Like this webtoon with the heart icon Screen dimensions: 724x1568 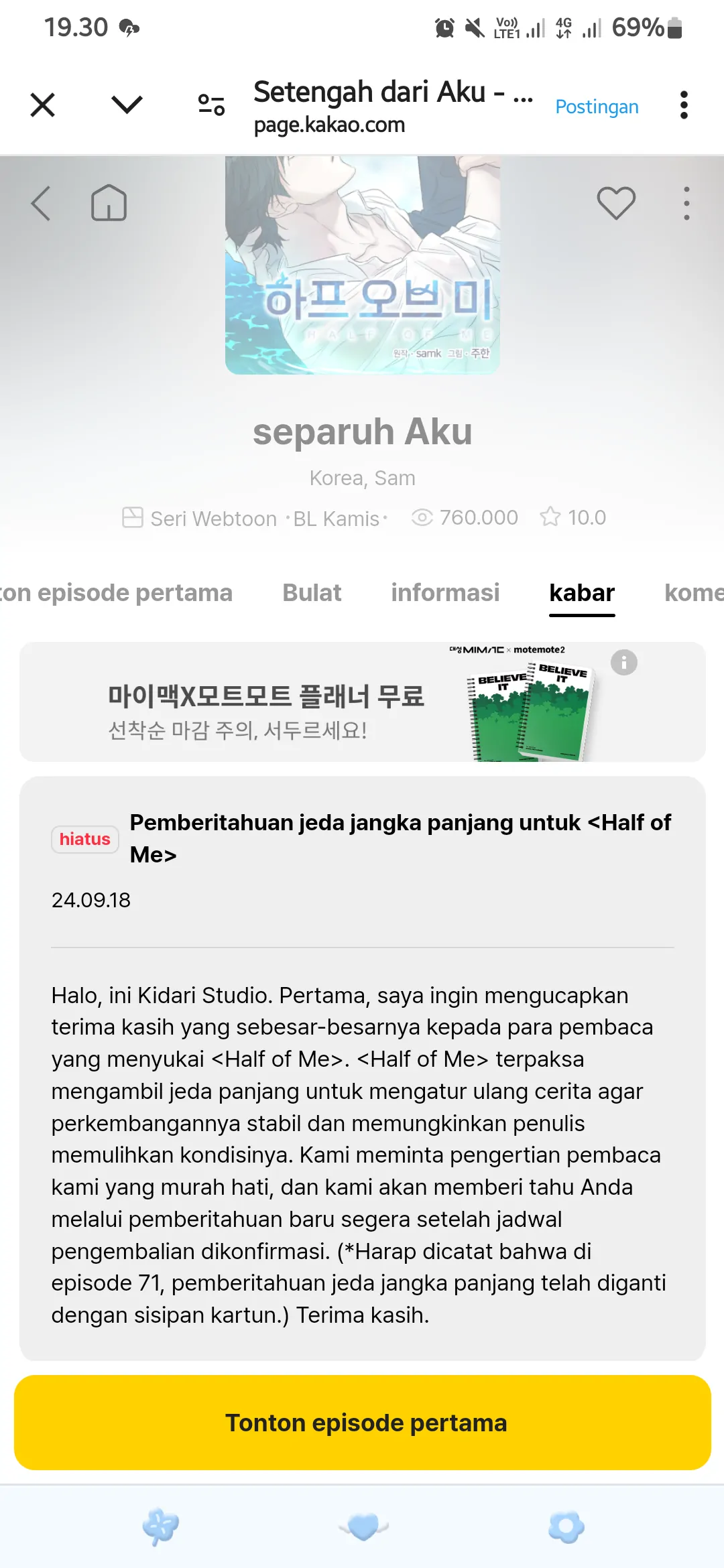tap(615, 203)
